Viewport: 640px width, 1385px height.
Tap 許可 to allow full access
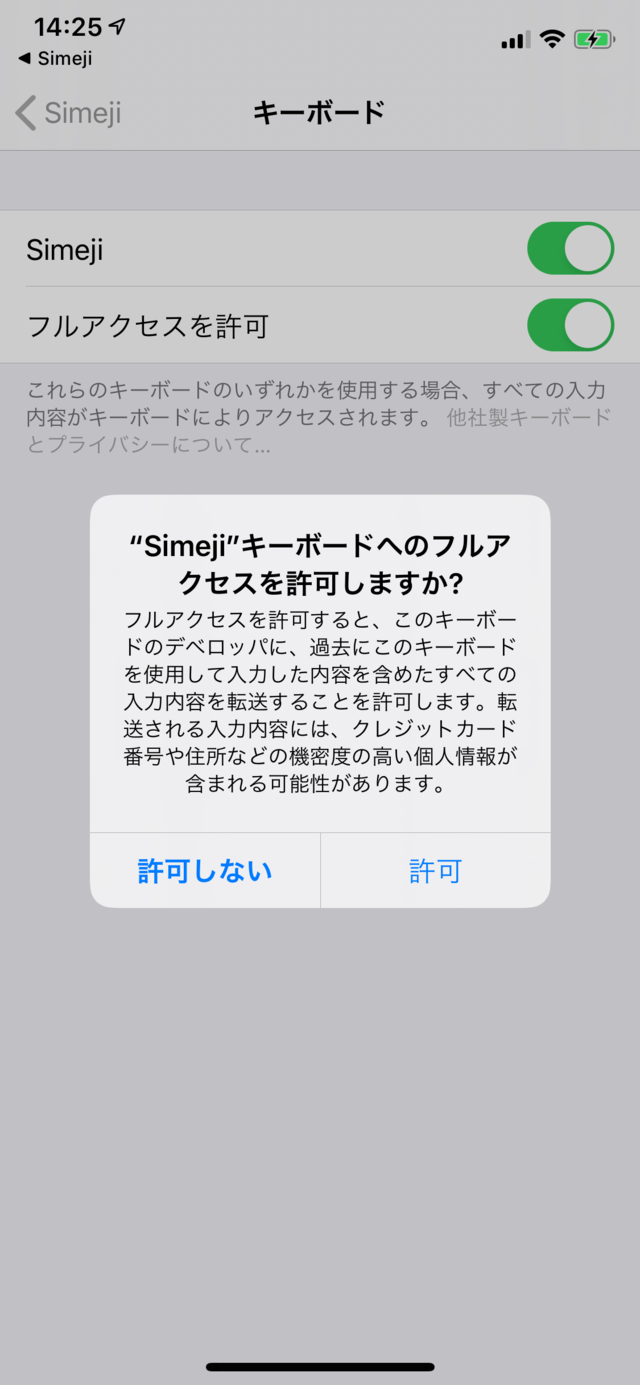tap(435, 870)
